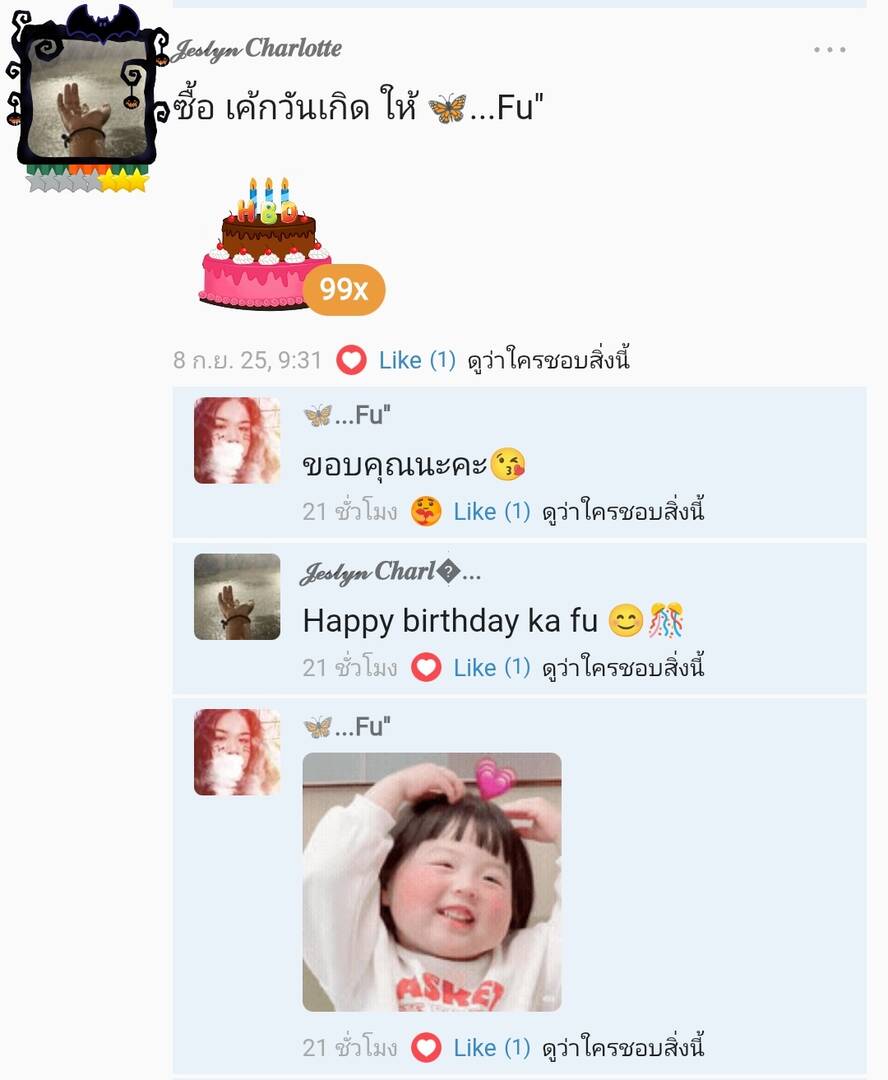Image resolution: width=888 pixels, height=1080 pixels.
Task: Open the 99x birthday cake gift
Action: [290, 246]
